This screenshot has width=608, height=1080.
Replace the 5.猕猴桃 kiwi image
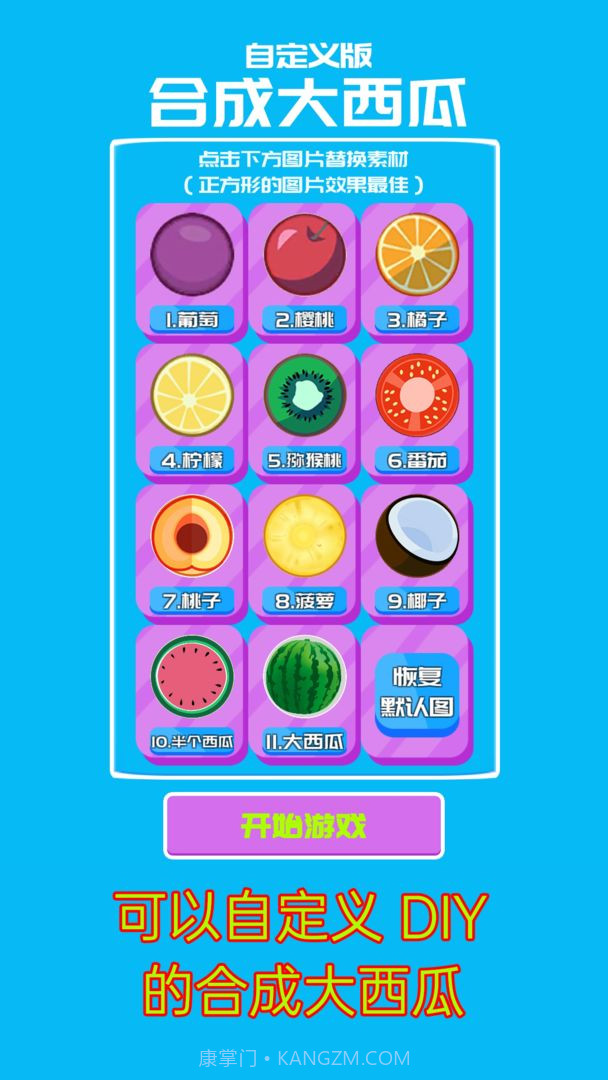[x=305, y=396]
